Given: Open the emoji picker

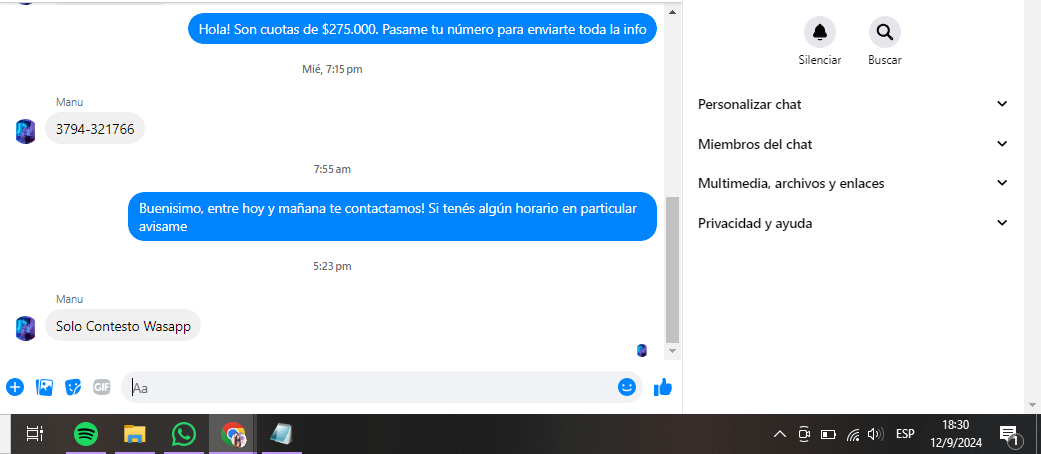Looking at the screenshot, I should pyautogui.click(x=627, y=387).
